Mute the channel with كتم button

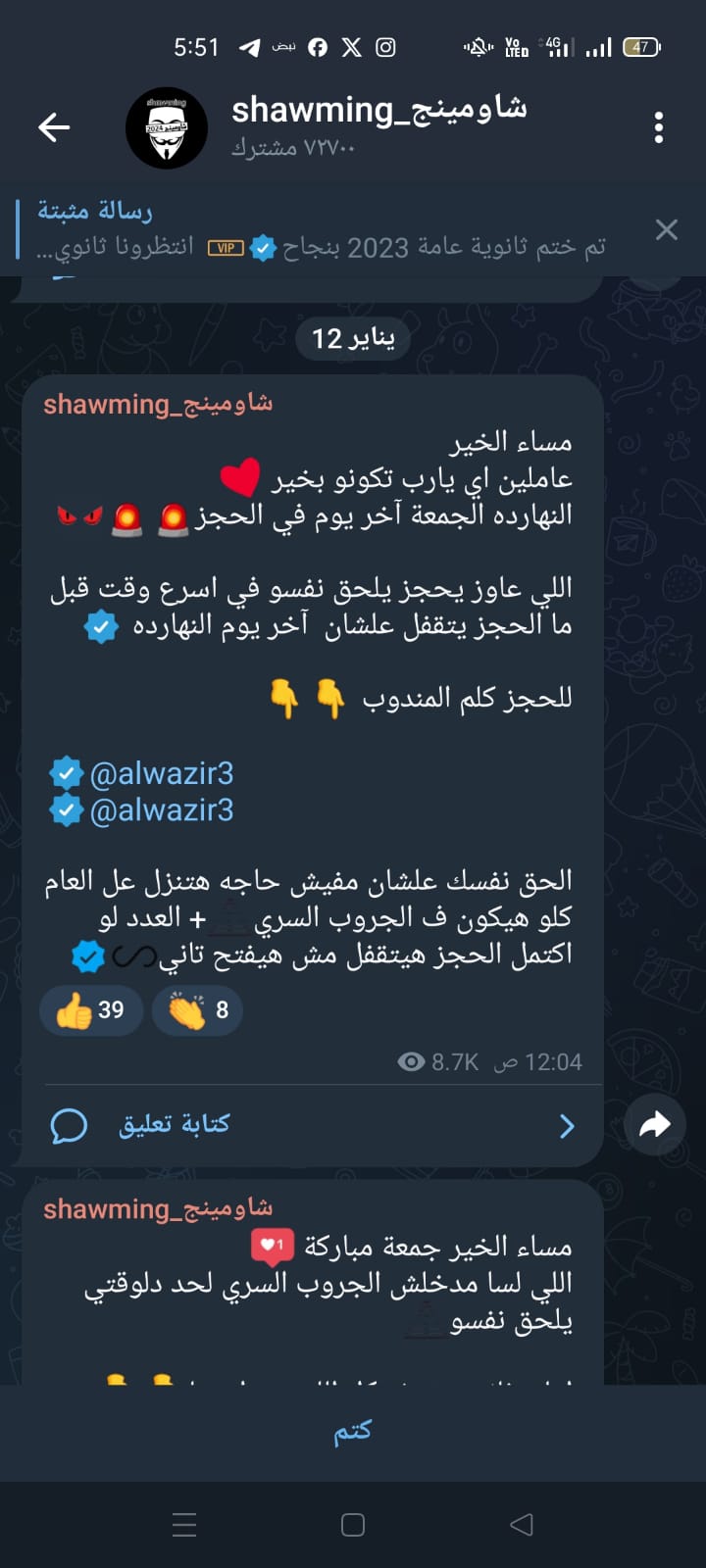pos(352,1432)
